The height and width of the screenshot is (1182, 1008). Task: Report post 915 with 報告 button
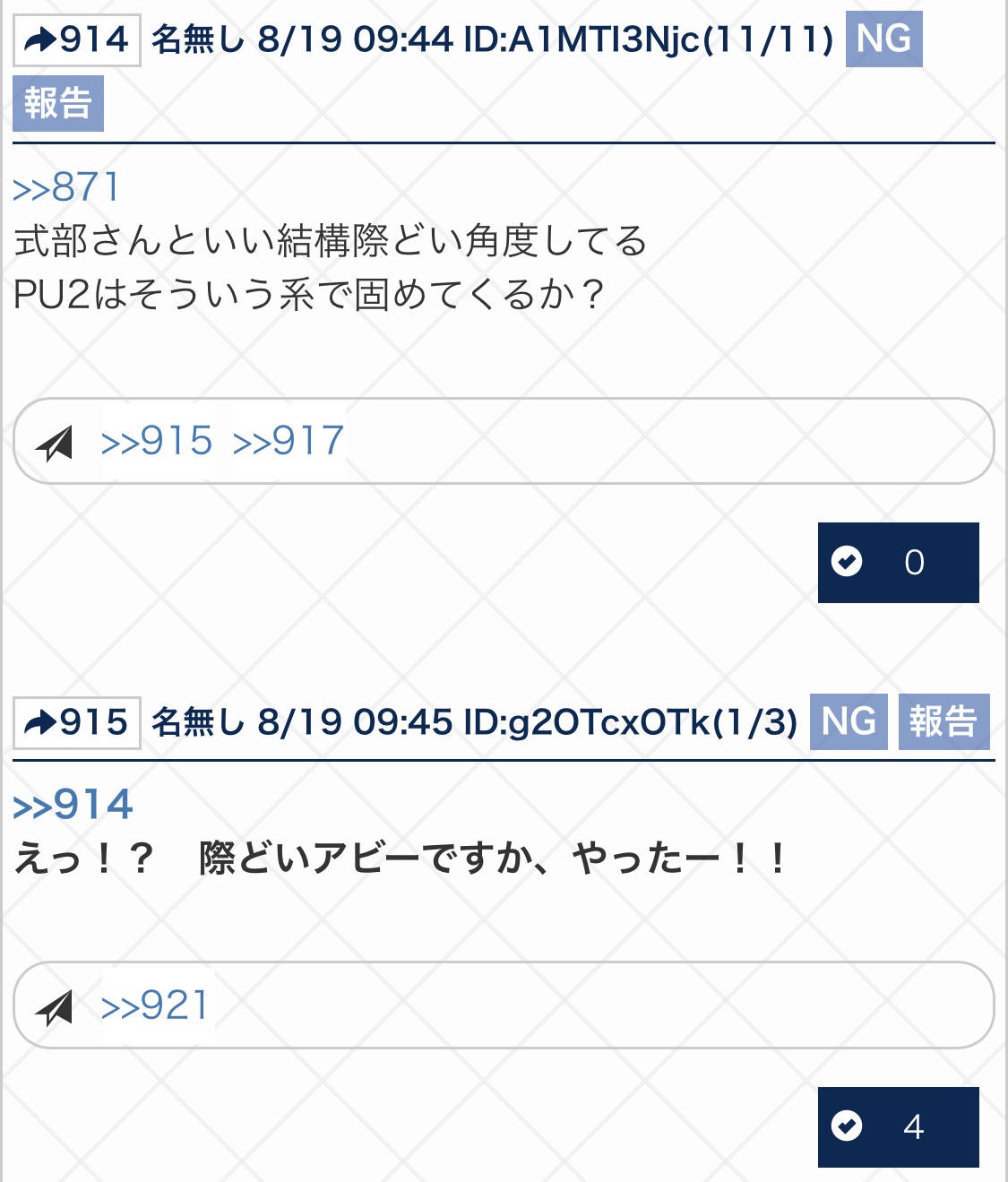point(943,722)
